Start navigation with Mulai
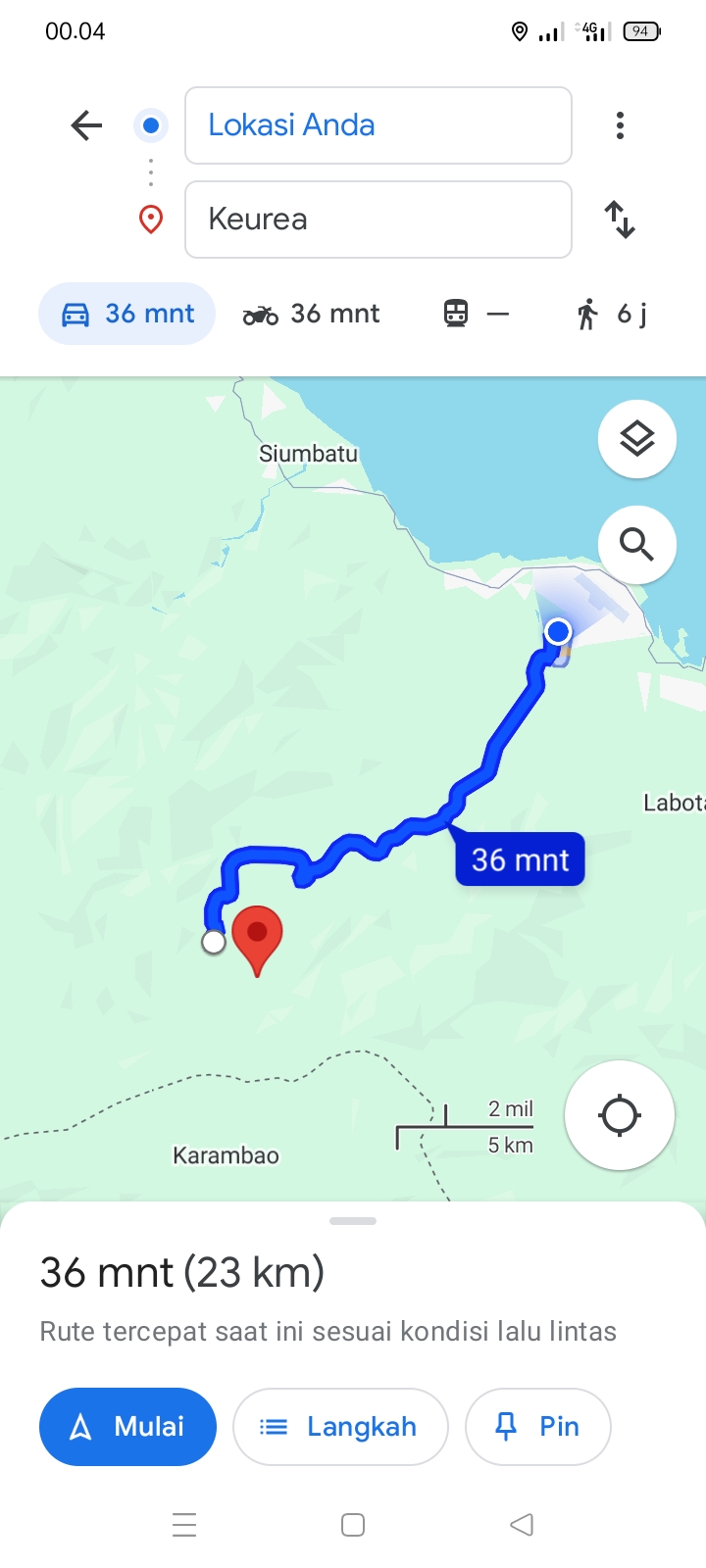706x1568 pixels. tap(127, 1427)
